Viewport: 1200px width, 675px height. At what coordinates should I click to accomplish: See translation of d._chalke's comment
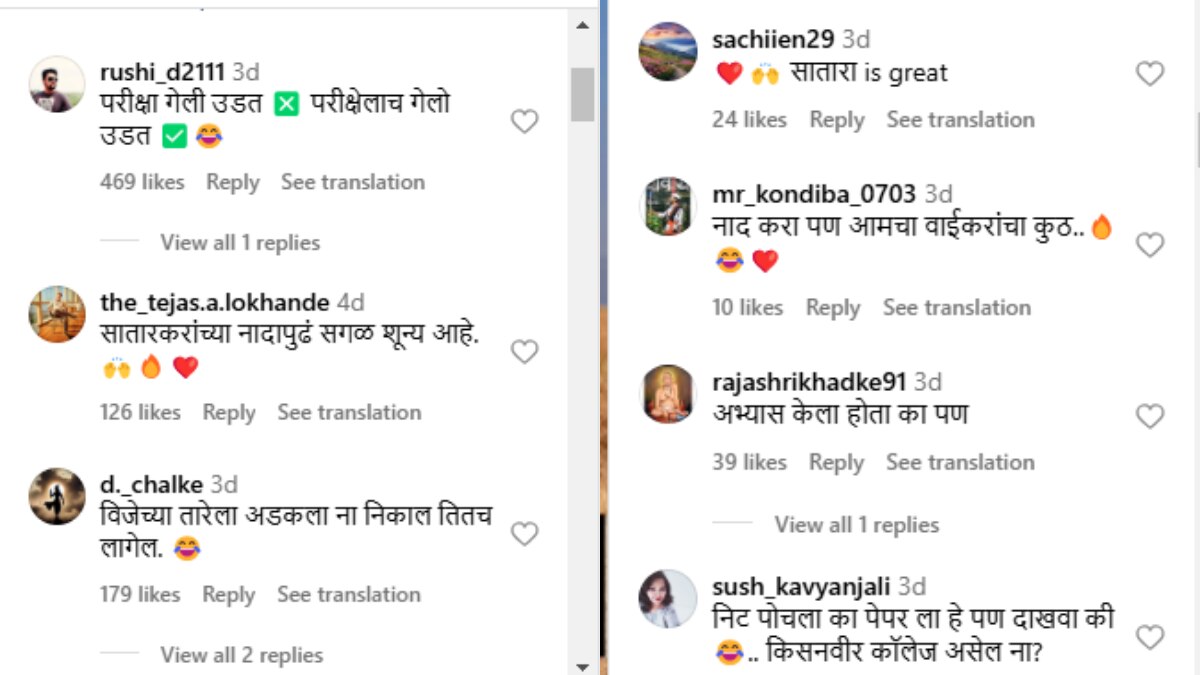(349, 594)
